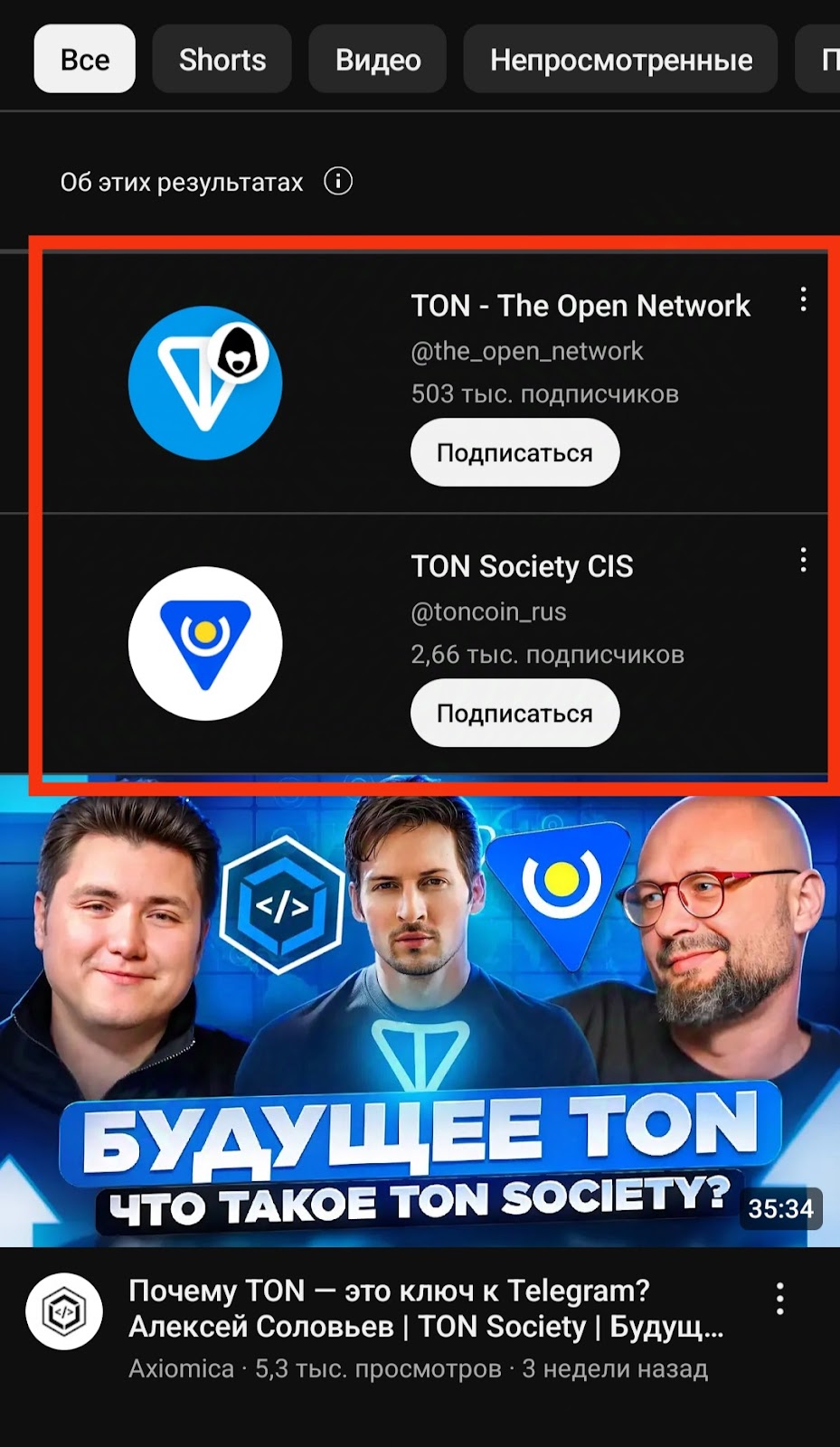
Task: Open the TON Society CIS channel
Action: [x=522, y=567]
